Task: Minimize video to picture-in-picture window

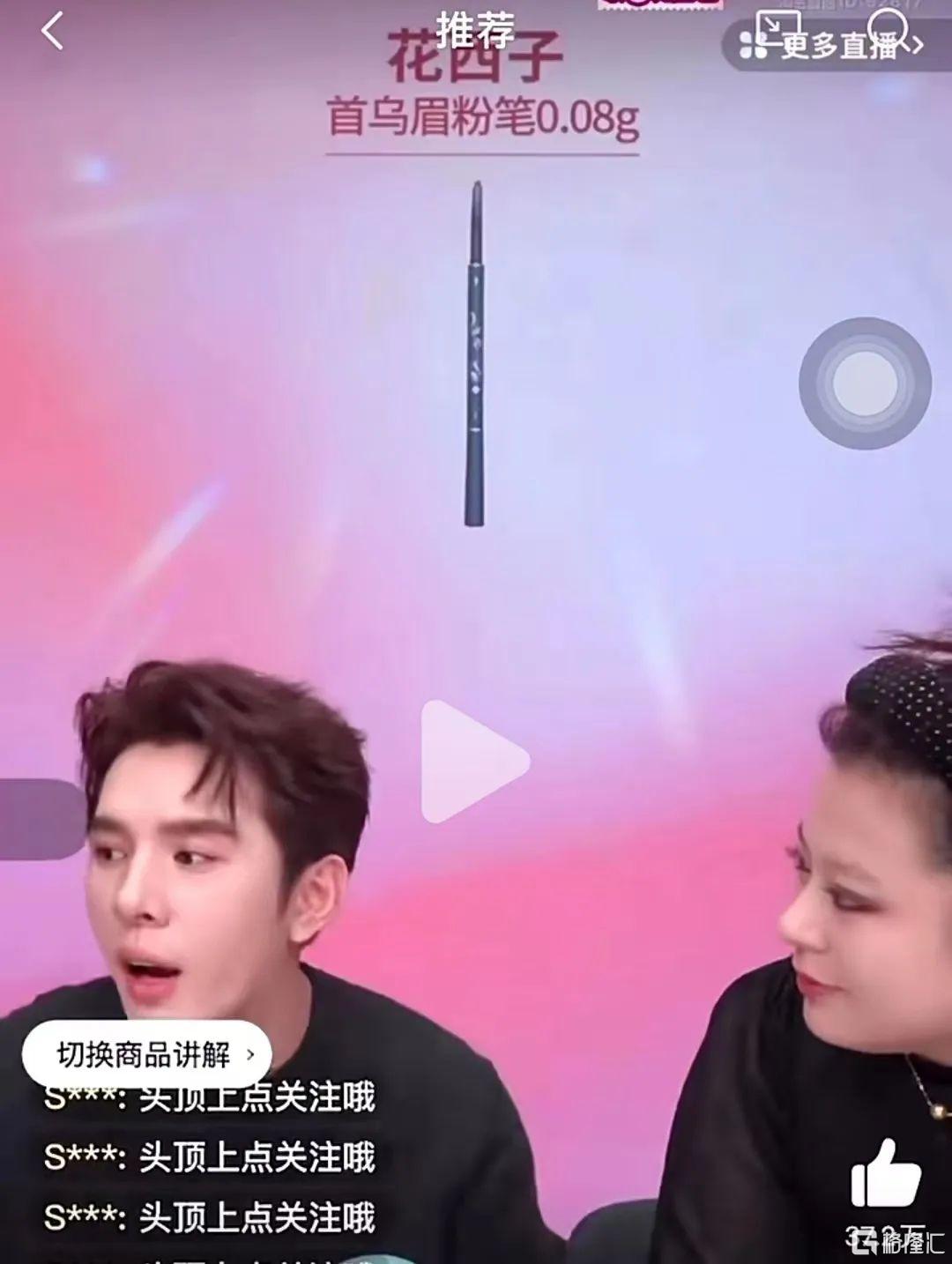Action: click(x=779, y=28)
